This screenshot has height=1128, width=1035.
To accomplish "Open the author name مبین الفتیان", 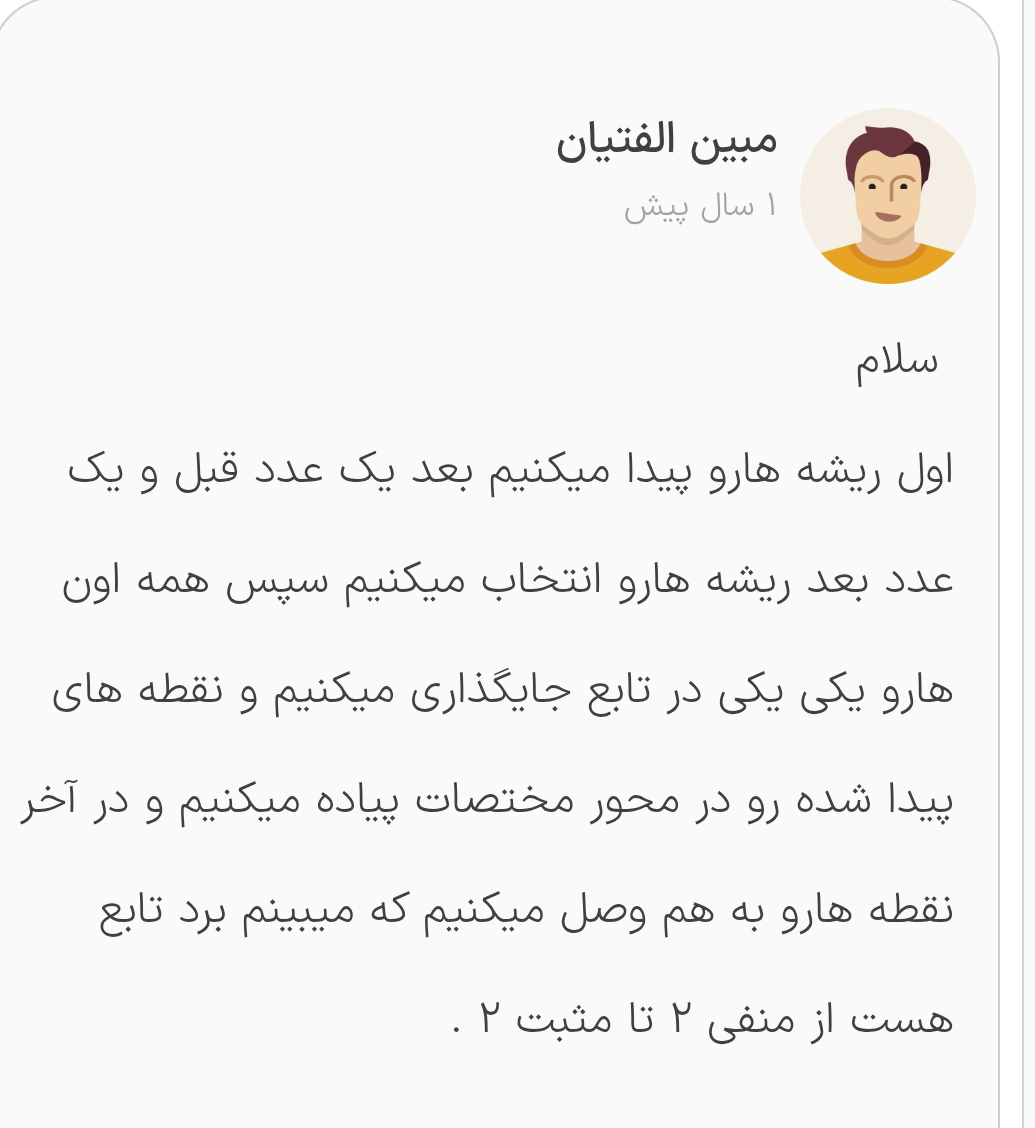I will pos(666,141).
